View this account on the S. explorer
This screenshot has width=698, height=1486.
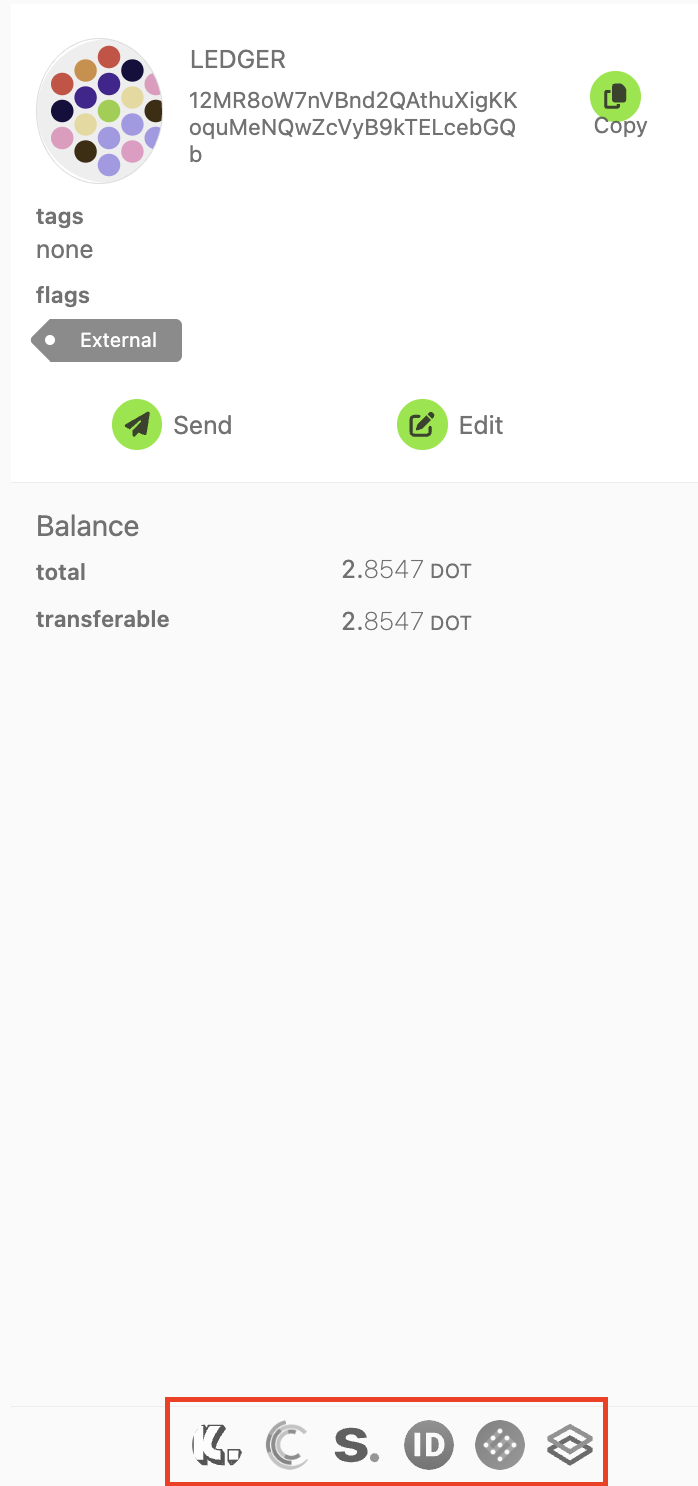[x=357, y=1446]
